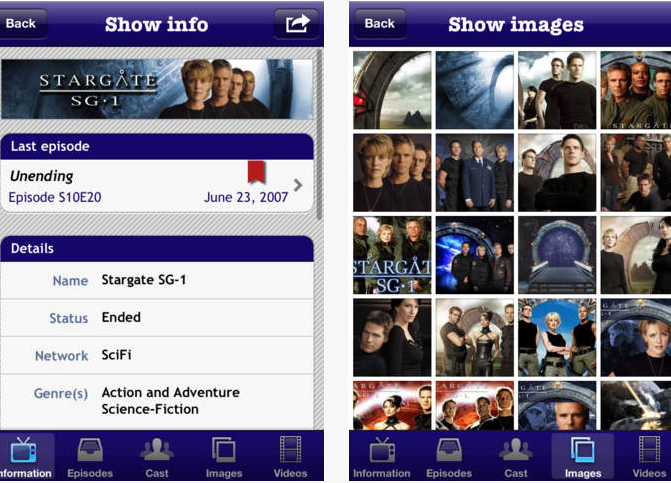This screenshot has height=483, width=671.
Task: Go back from the Show info screen
Action: tap(20, 23)
